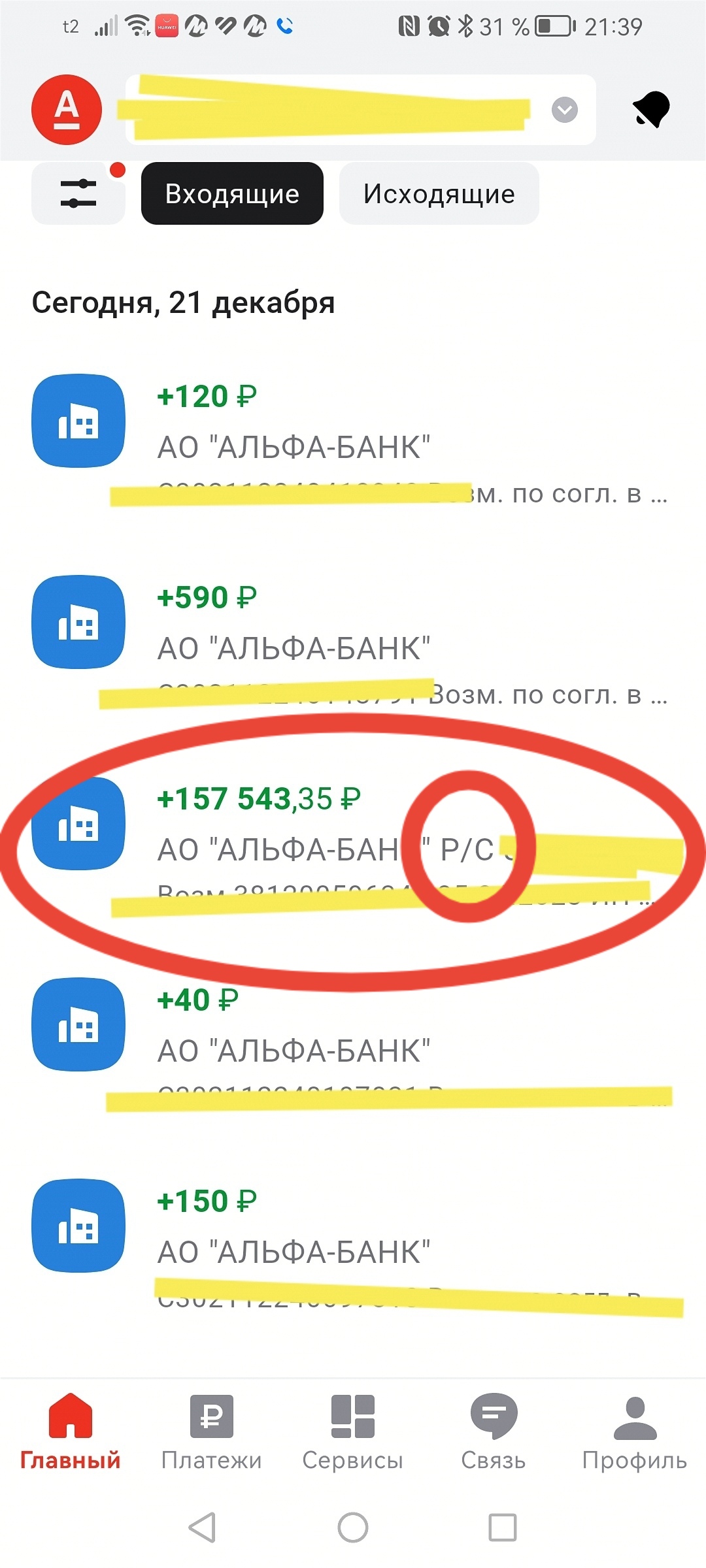This screenshot has width=706, height=1568.
Task: Expand the account selector chevron
Action: pos(564,110)
